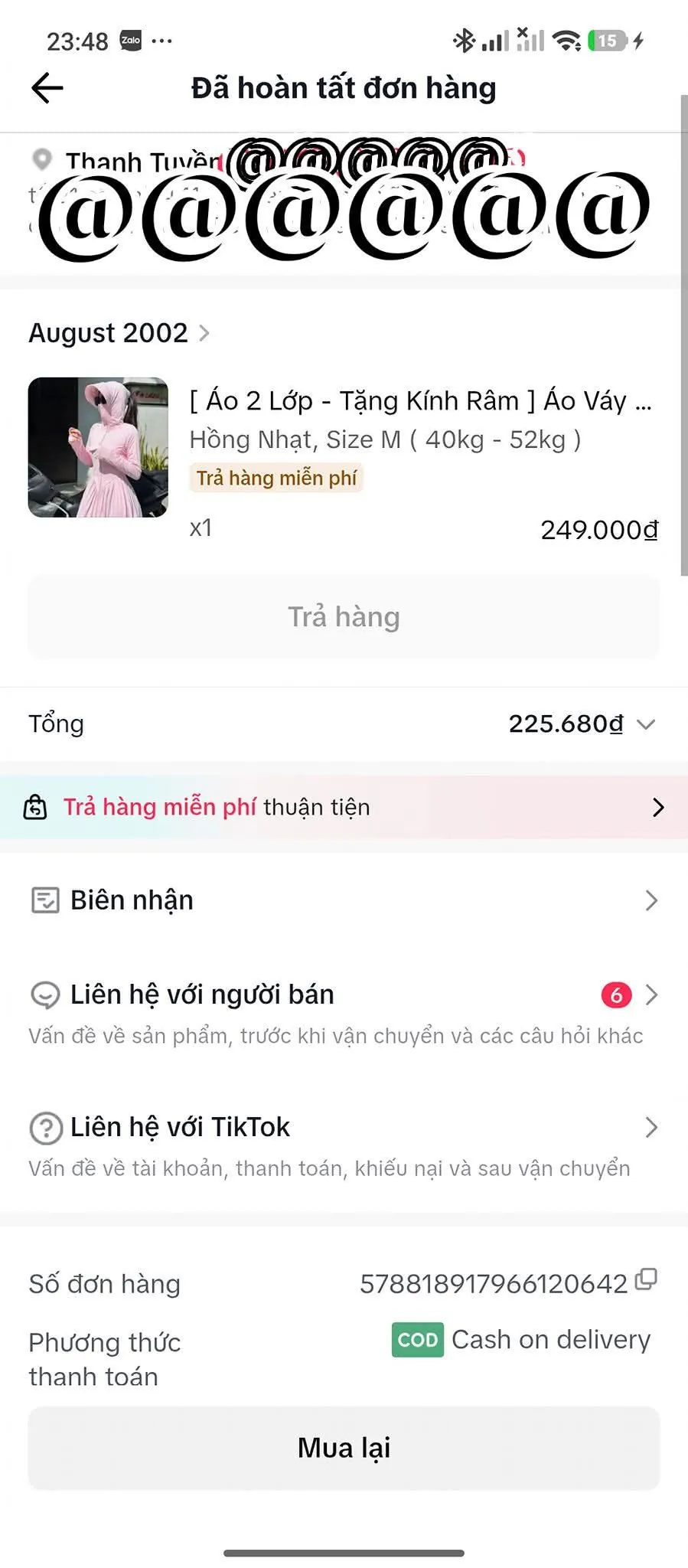The image size is (688, 1568).
Task: Click the back arrow to return
Action: (x=46, y=87)
